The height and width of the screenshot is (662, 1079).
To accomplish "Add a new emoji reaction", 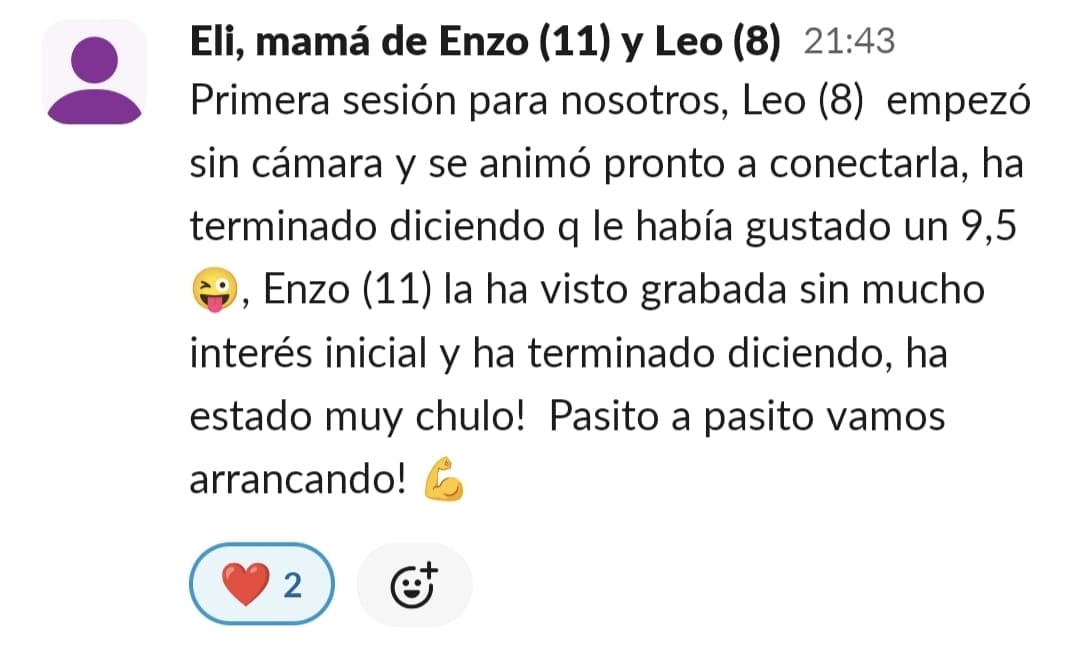I will [414, 584].
